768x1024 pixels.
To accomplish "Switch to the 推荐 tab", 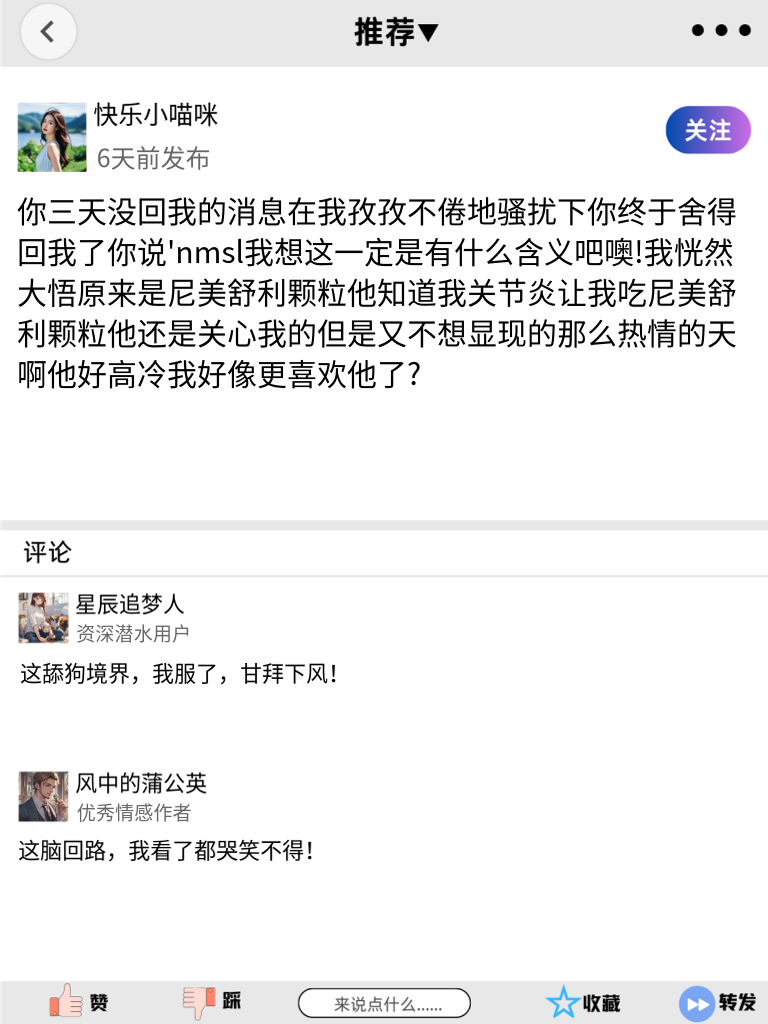I will tap(390, 32).
